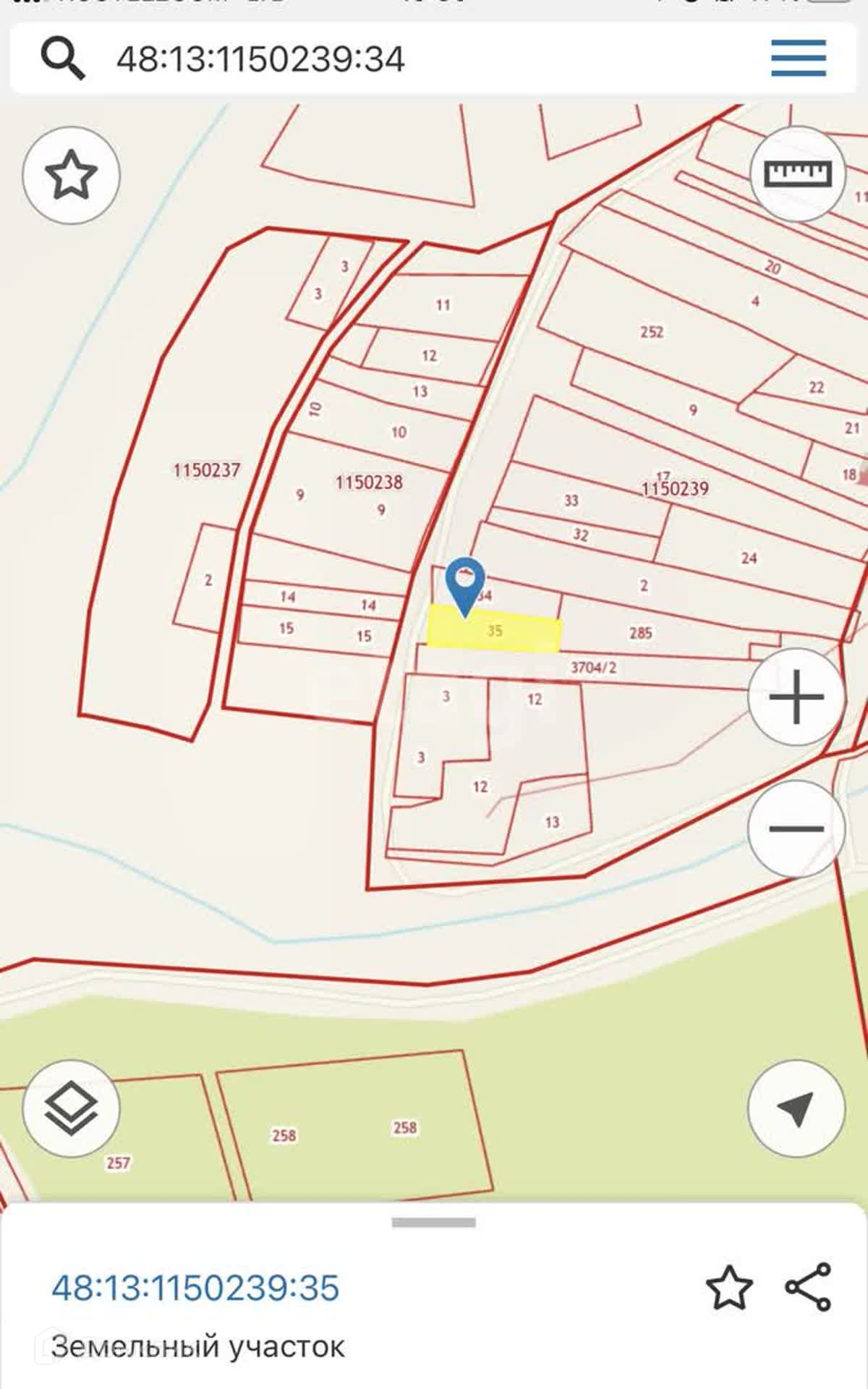Tap the search magnifier icon
The image size is (868, 1389).
point(63,59)
